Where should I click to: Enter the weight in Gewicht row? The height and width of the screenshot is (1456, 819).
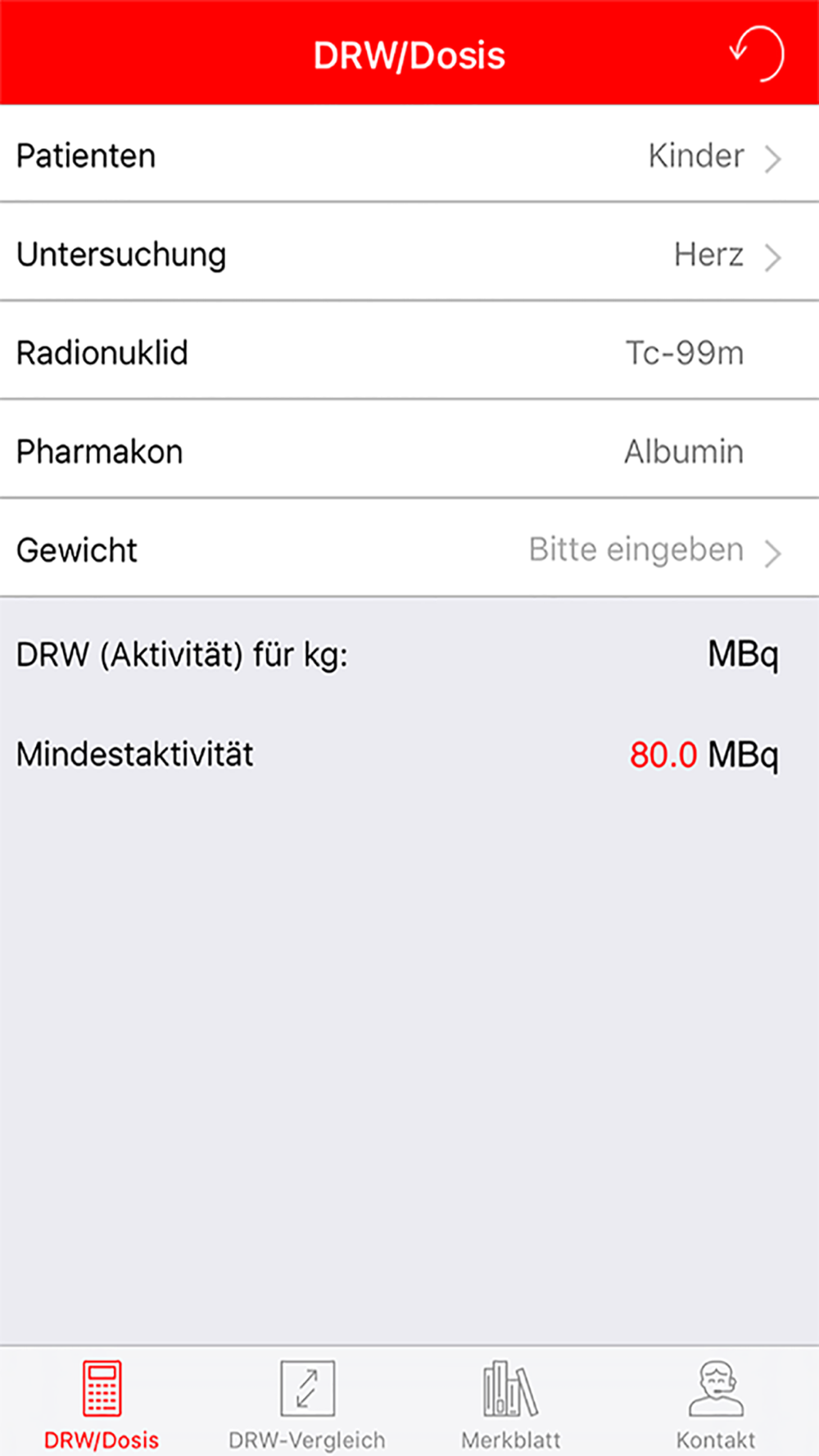click(x=409, y=549)
